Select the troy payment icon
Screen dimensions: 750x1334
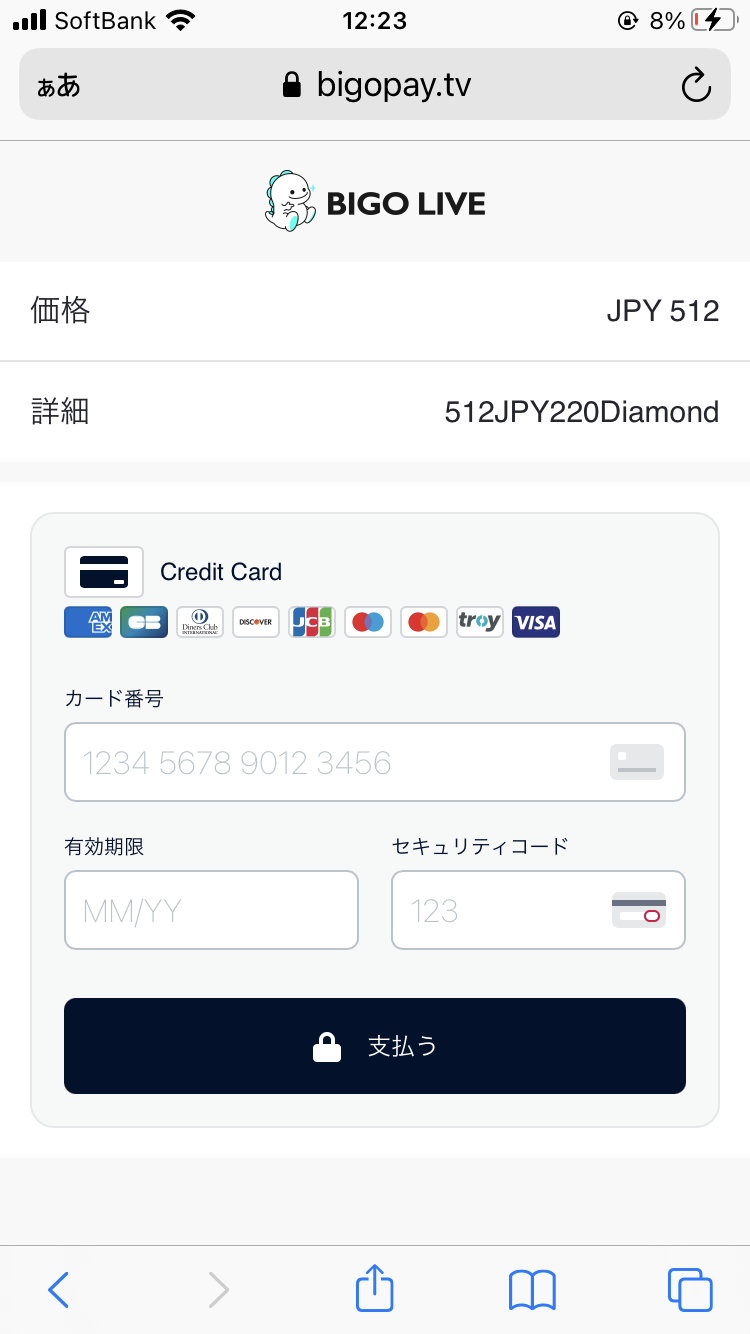click(479, 622)
